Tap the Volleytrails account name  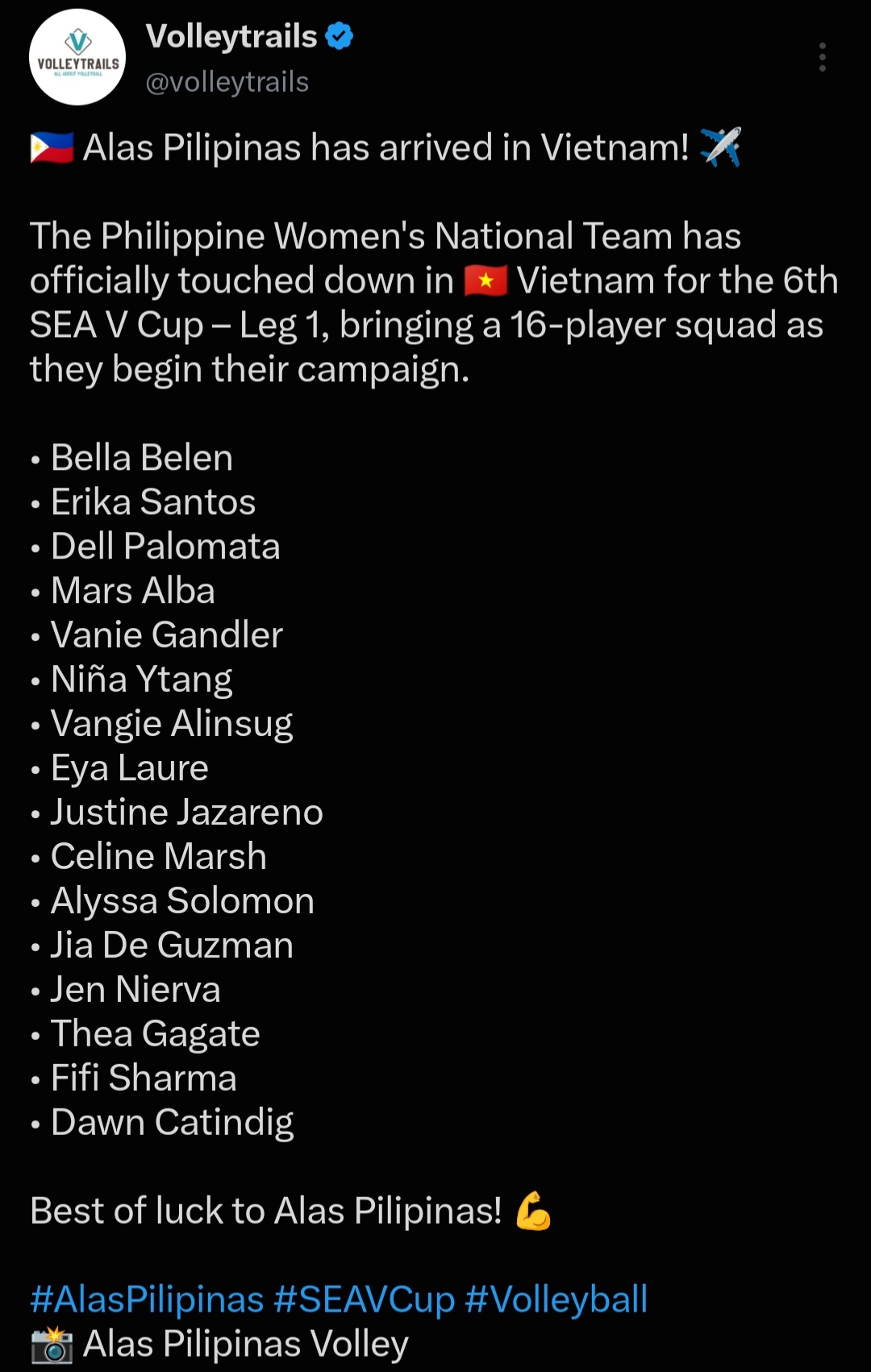pos(231,36)
